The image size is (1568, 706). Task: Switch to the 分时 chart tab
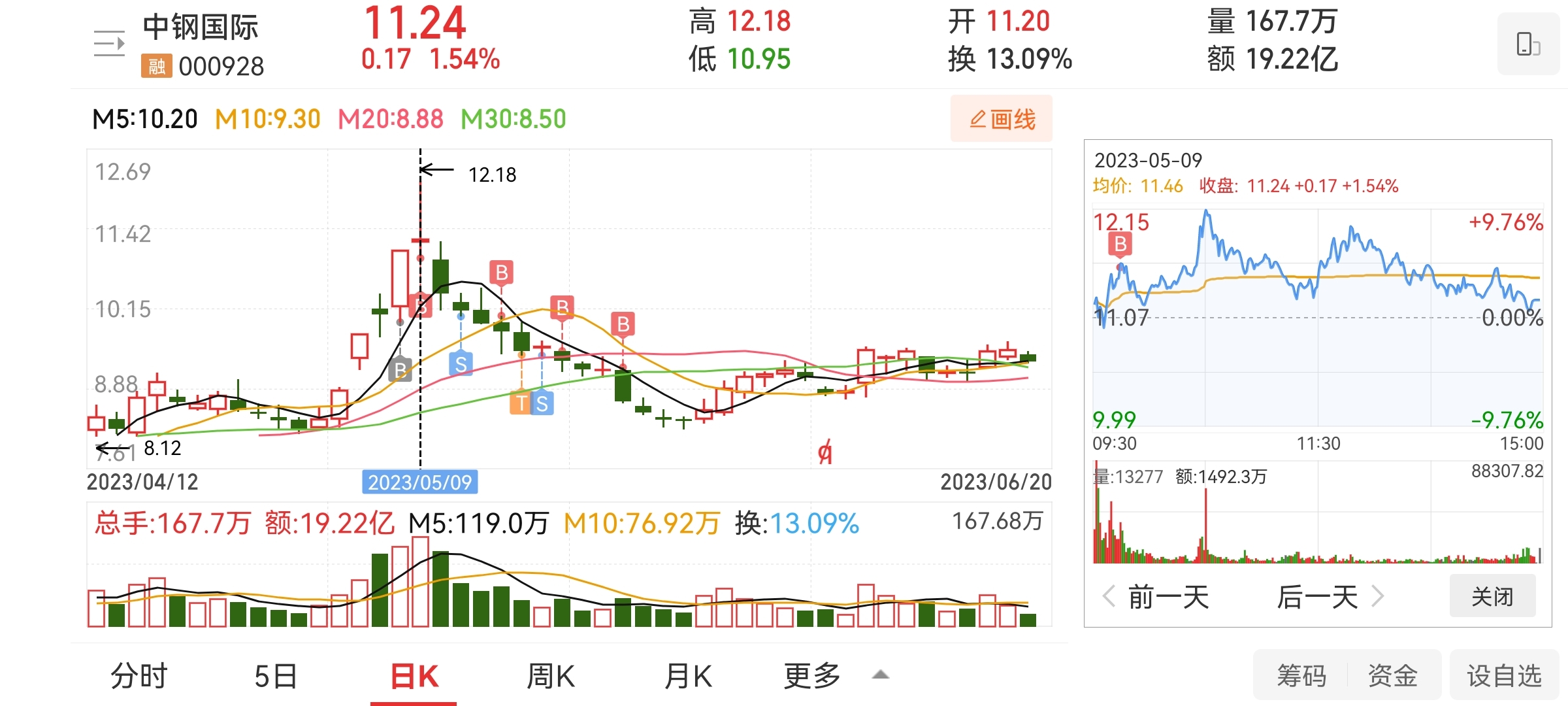coord(139,675)
